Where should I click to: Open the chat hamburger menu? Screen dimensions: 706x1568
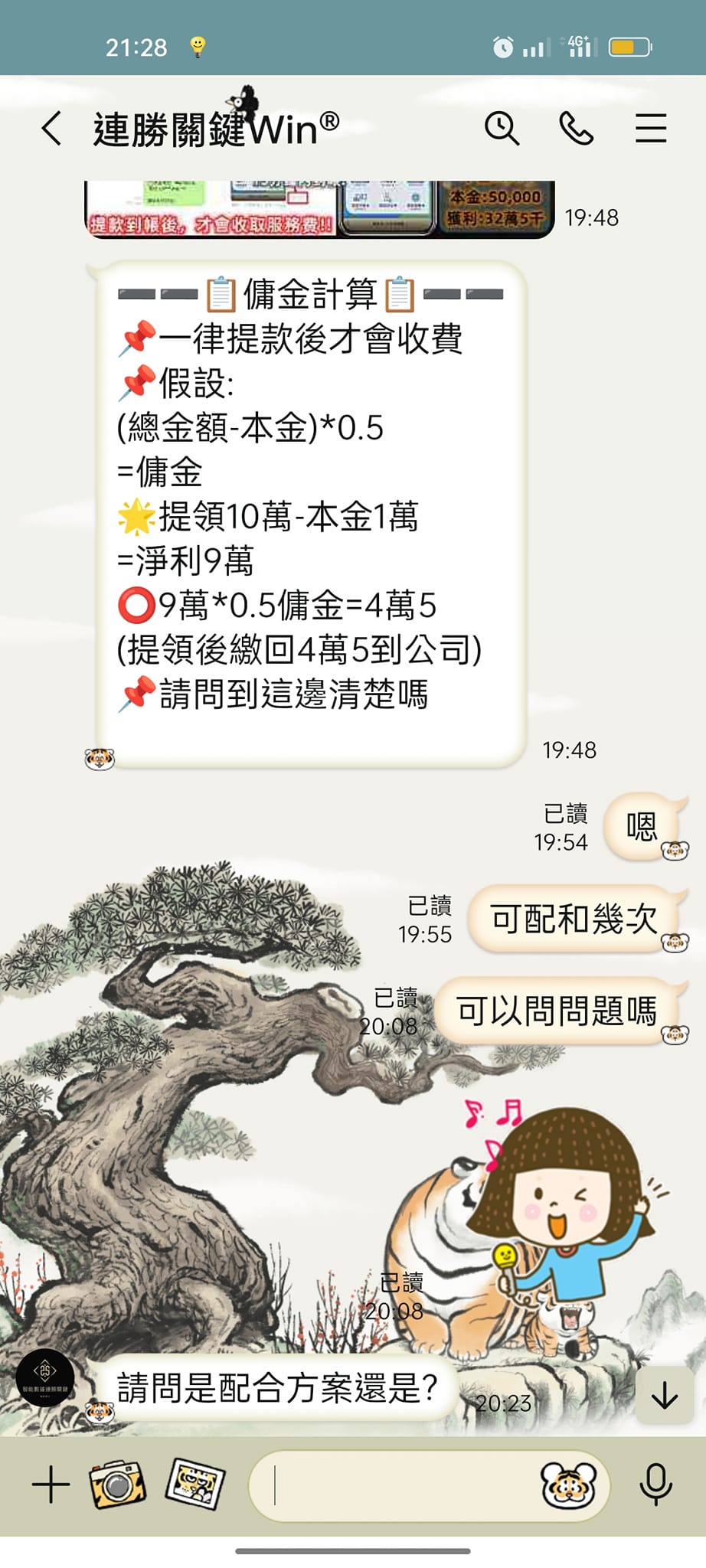coord(651,128)
